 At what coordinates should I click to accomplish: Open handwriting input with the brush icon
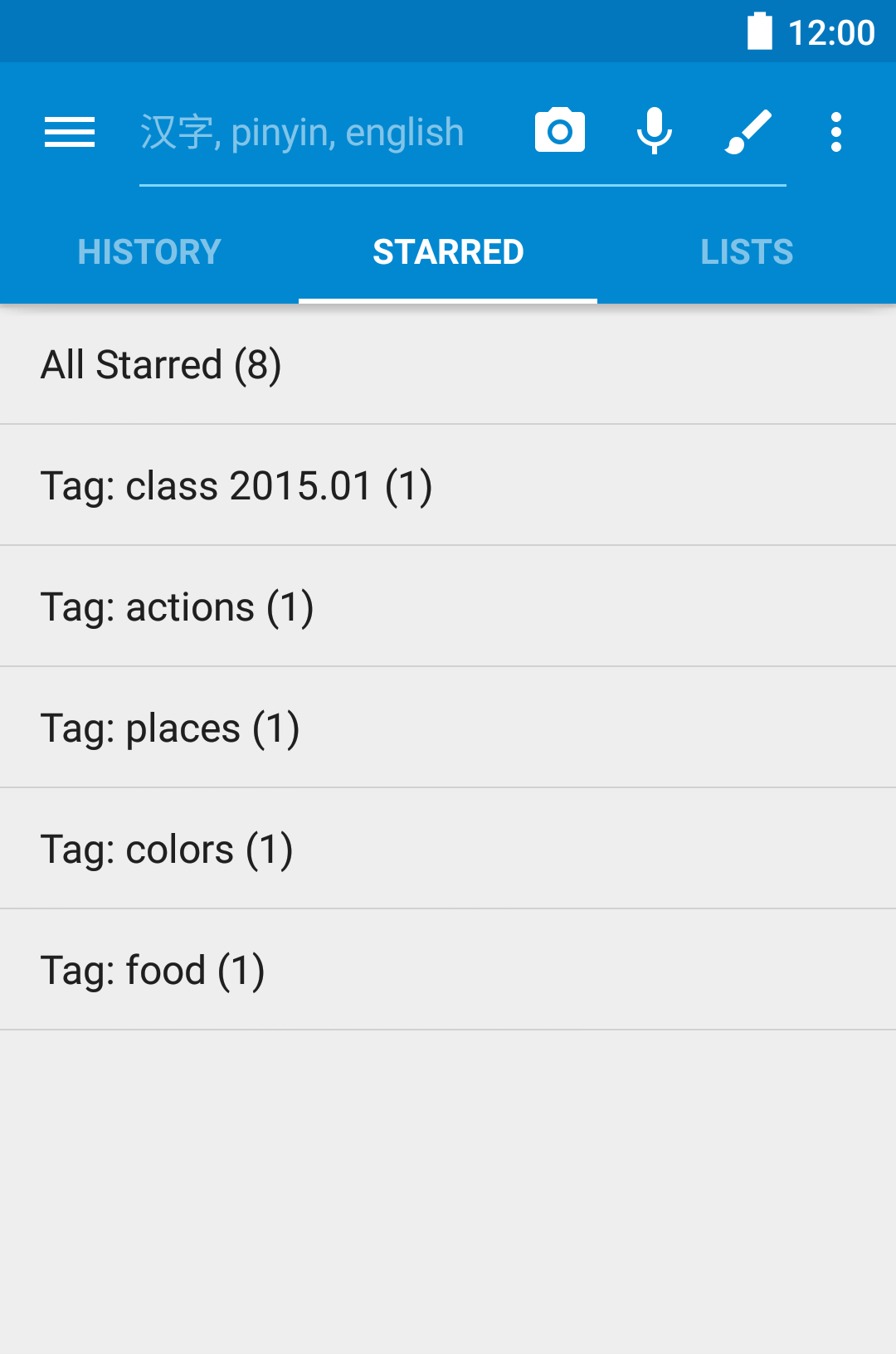tap(748, 131)
